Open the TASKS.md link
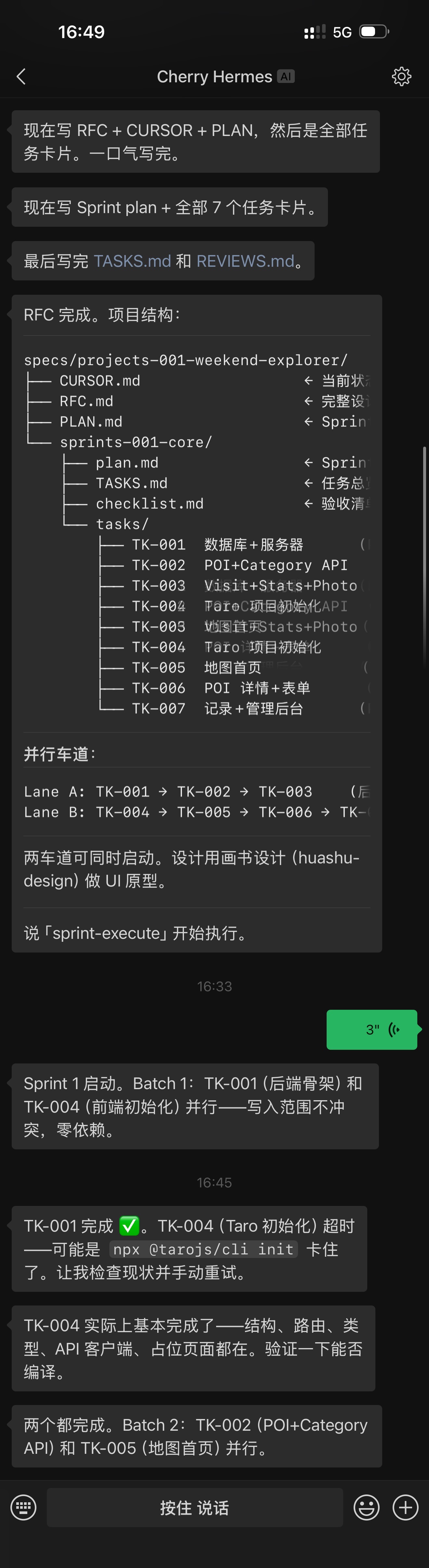Viewport: 429px width, 1568px height. tap(132, 261)
